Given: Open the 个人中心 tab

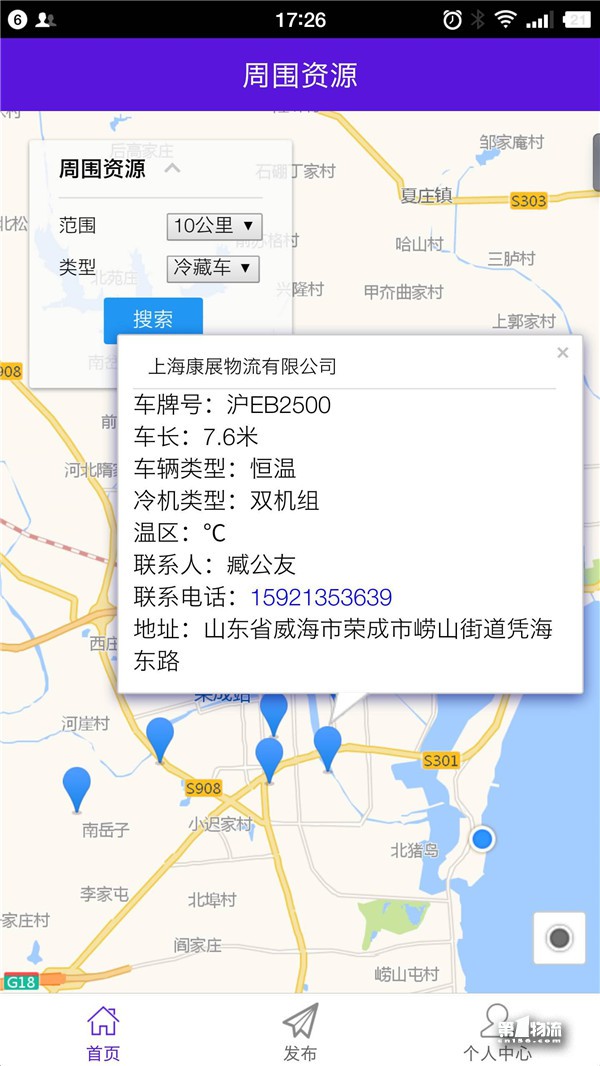Looking at the screenshot, I should [x=497, y=1032].
